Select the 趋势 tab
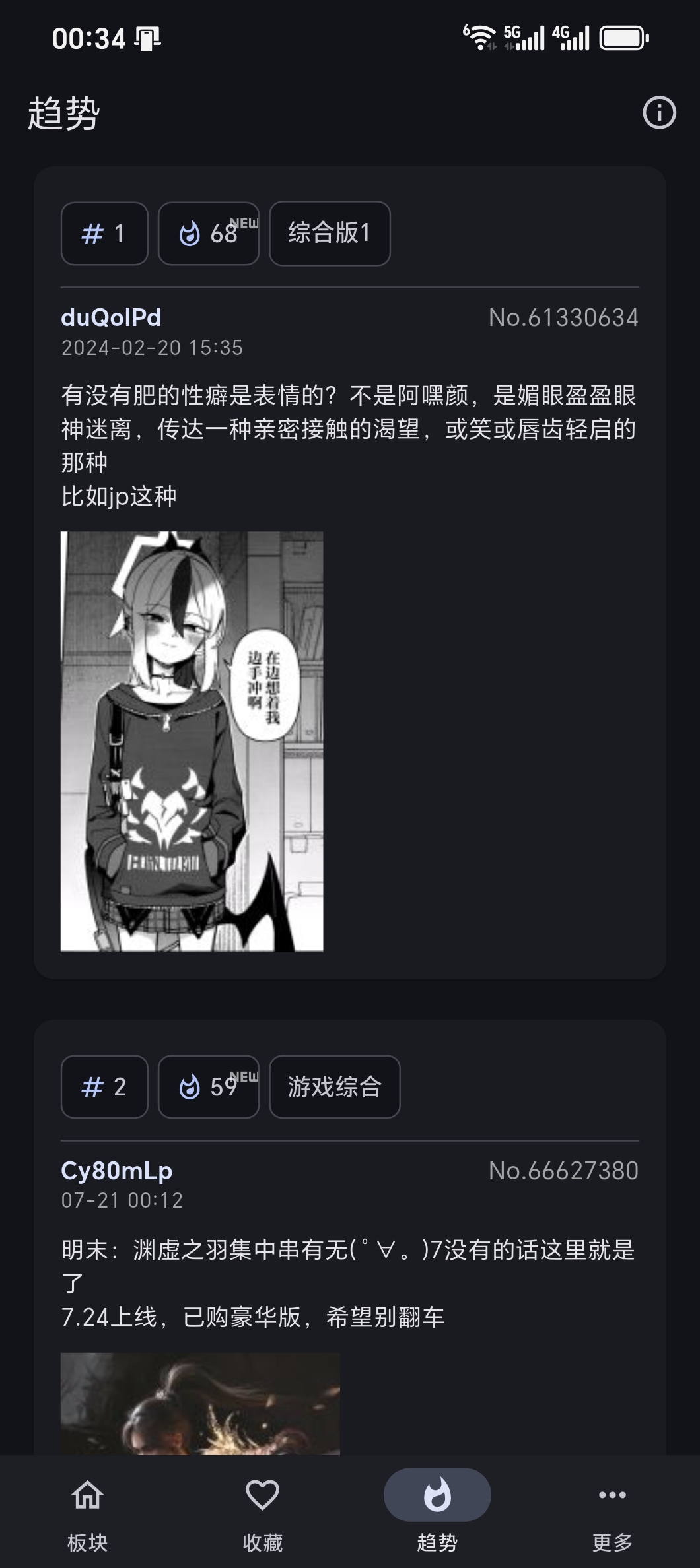The height and width of the screenshot is (1568, 700). [437, 1513]
